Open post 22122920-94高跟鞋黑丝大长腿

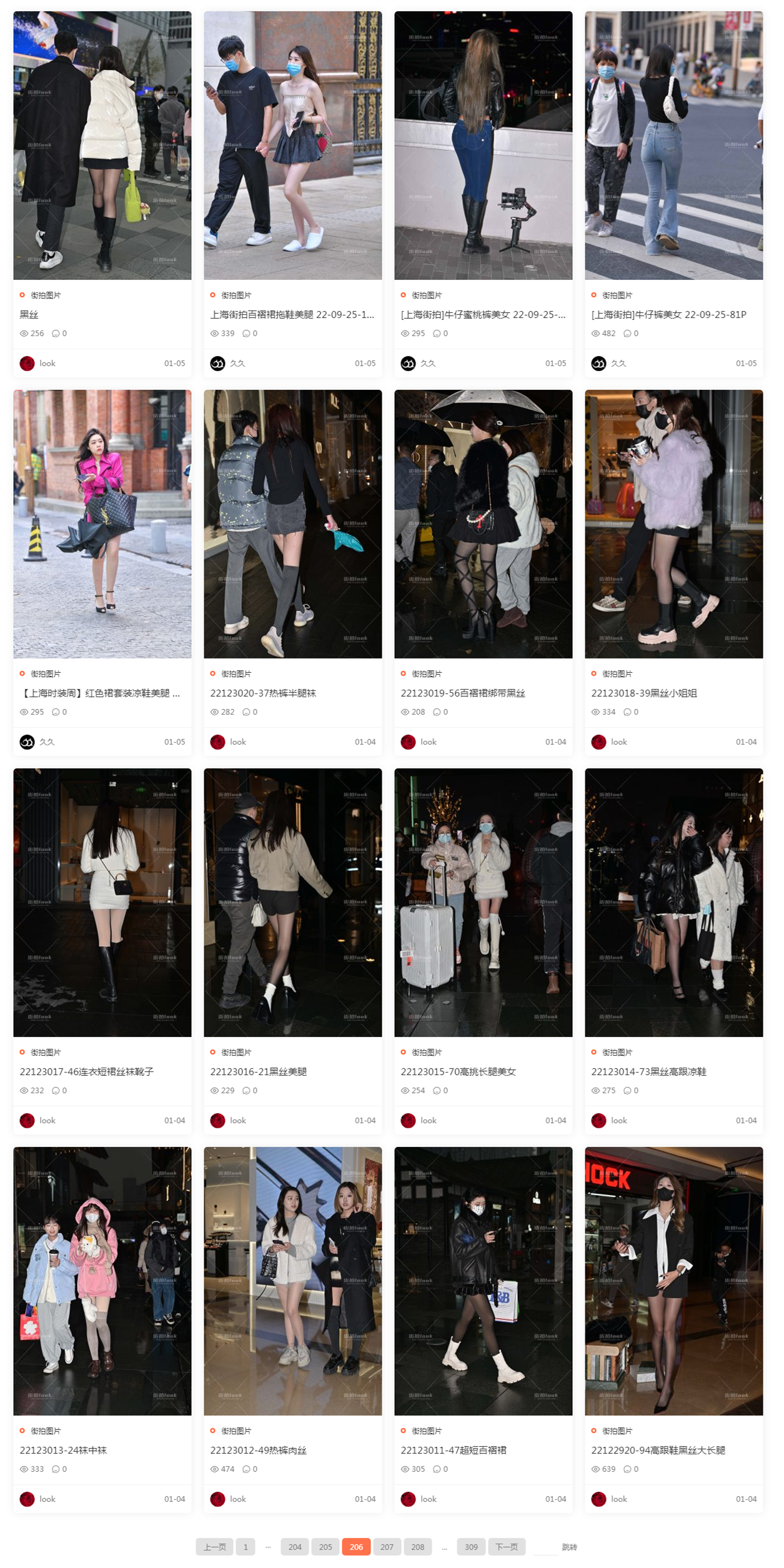657,1450
